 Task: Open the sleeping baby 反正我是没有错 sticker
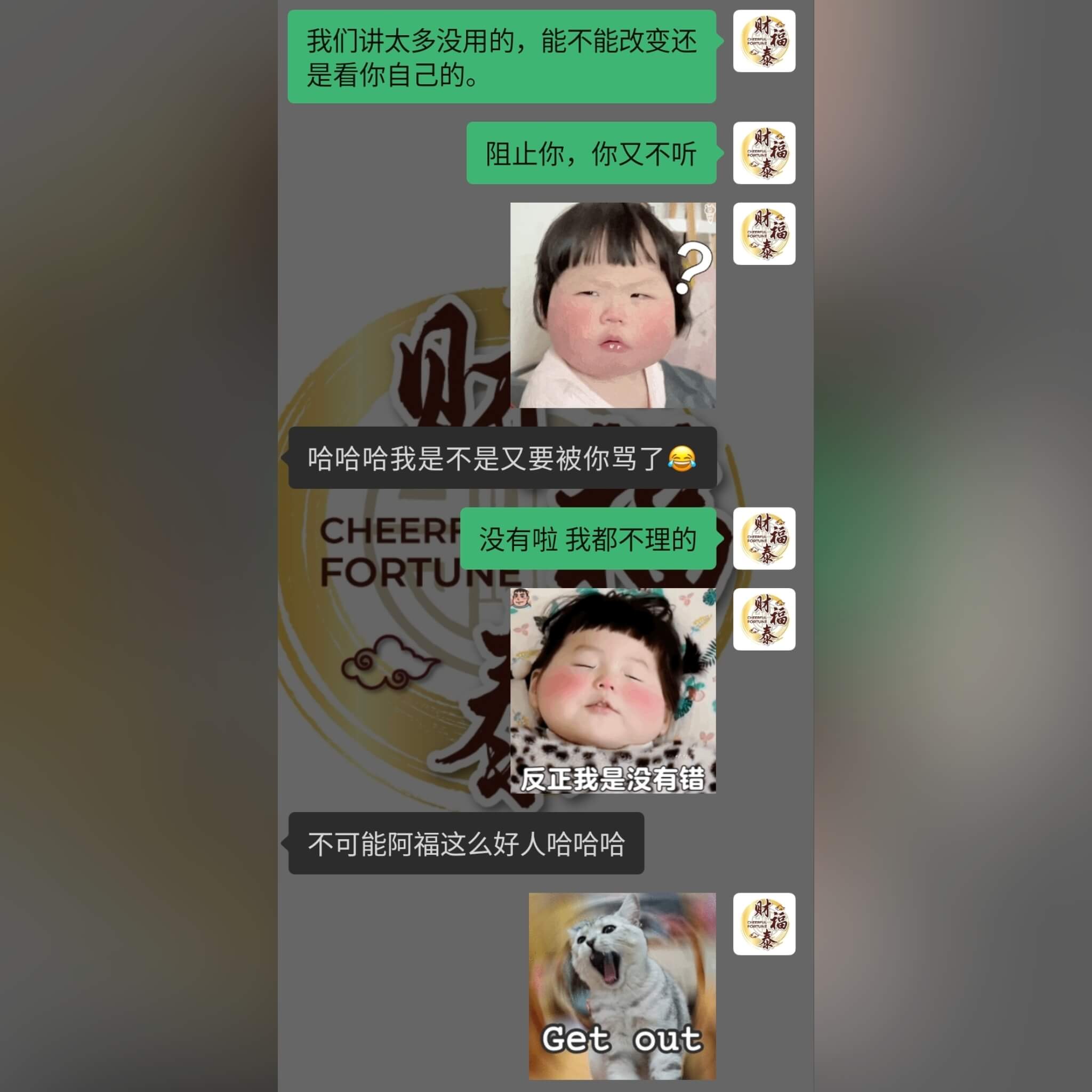coord(613,690)
